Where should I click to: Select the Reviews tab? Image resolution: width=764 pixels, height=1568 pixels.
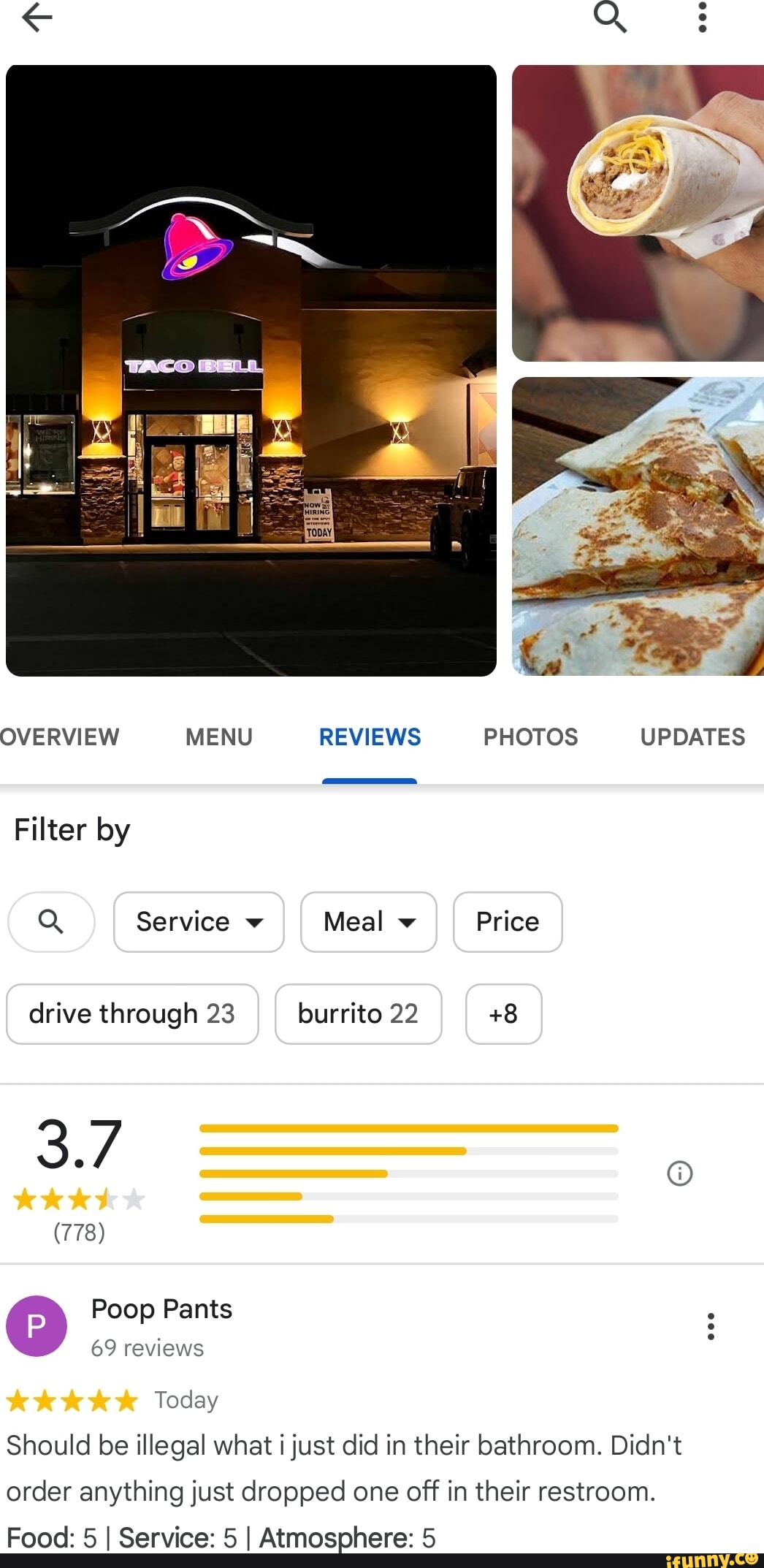tap(370, 737)
